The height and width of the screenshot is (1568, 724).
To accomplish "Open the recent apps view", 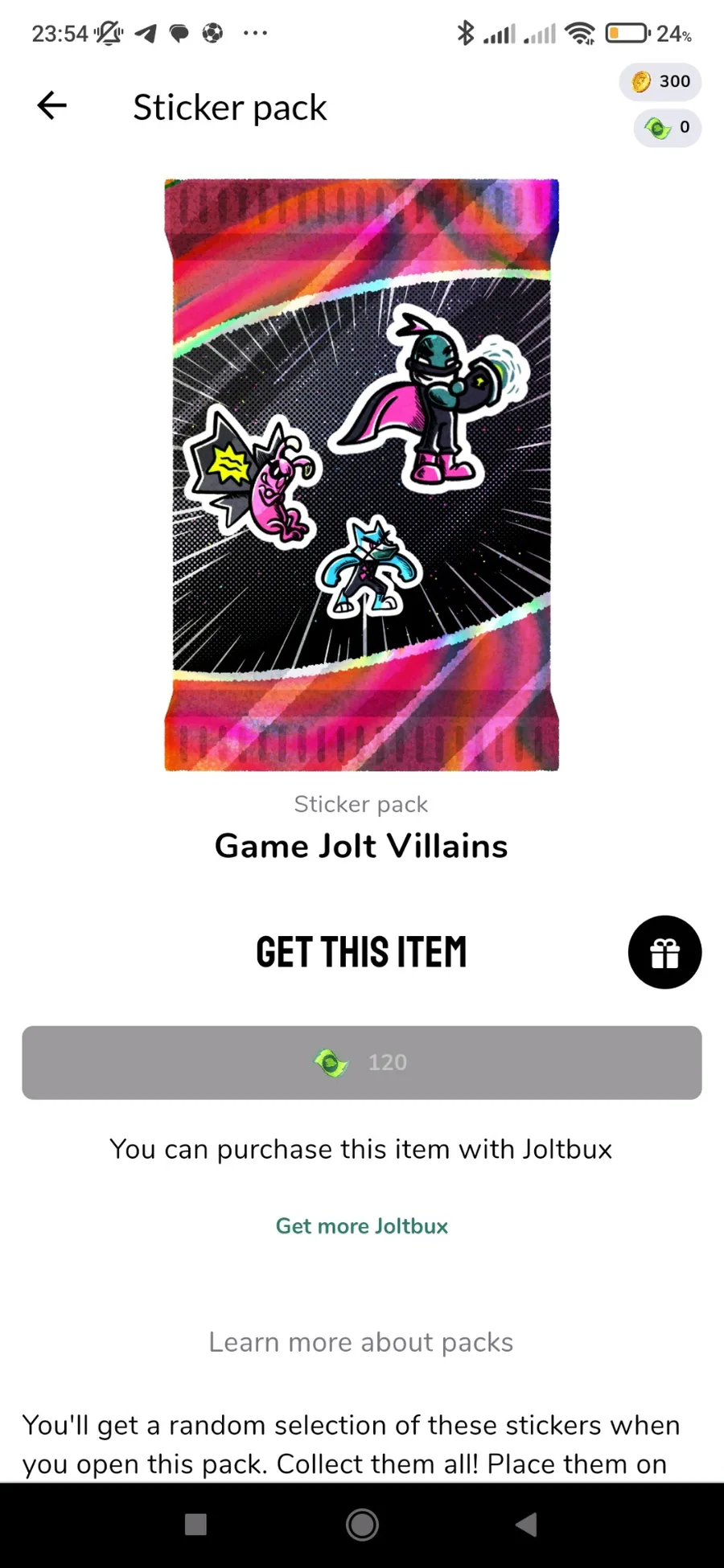I will pos(195,1524).
